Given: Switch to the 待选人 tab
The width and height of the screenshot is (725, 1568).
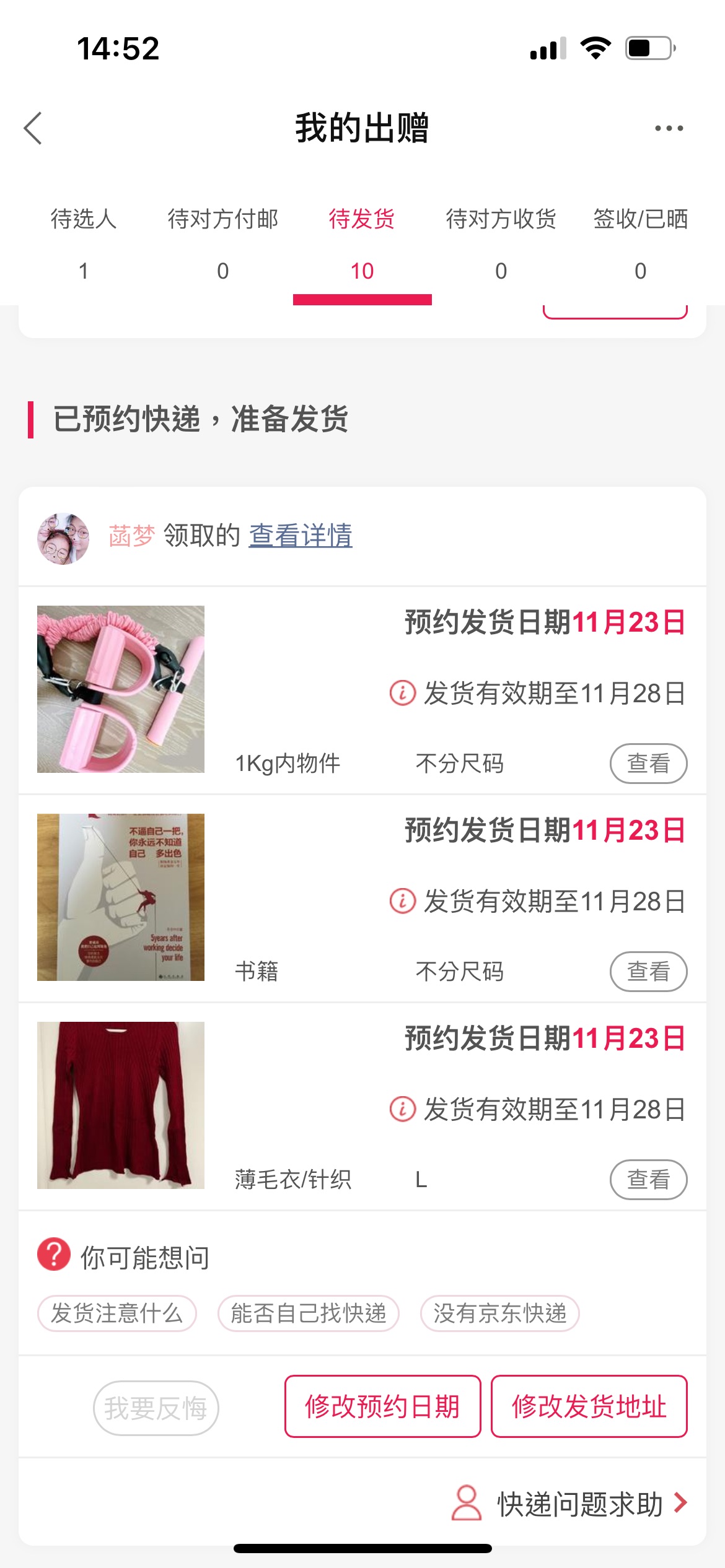Looking at the screenshot, I should [84, 245].
